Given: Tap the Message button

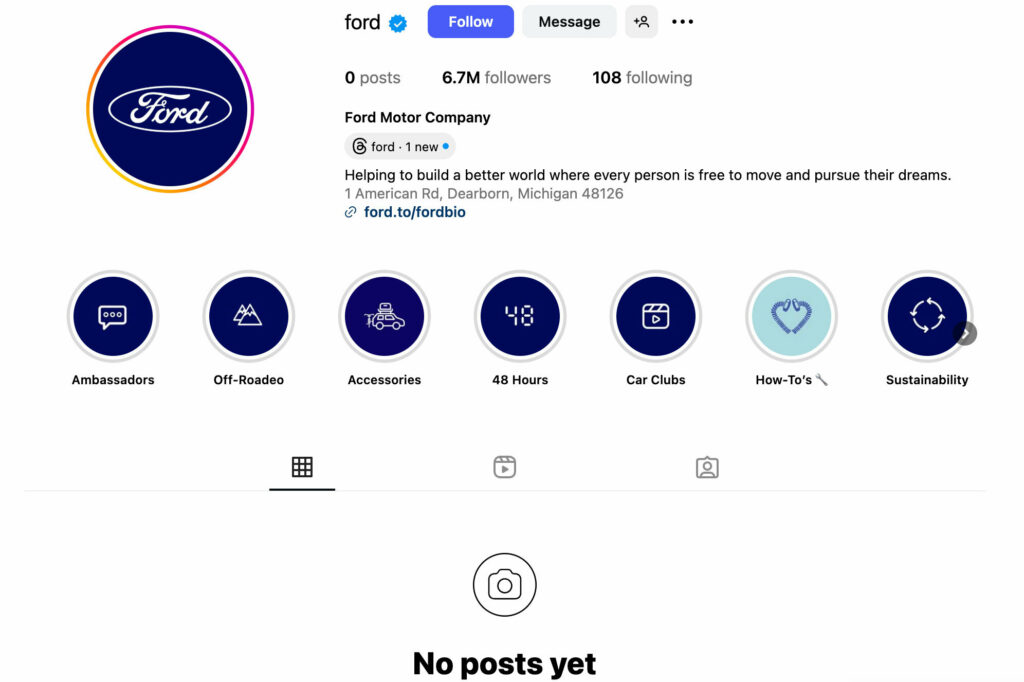Looking at the screenshot, I should [x=569, y=22].
